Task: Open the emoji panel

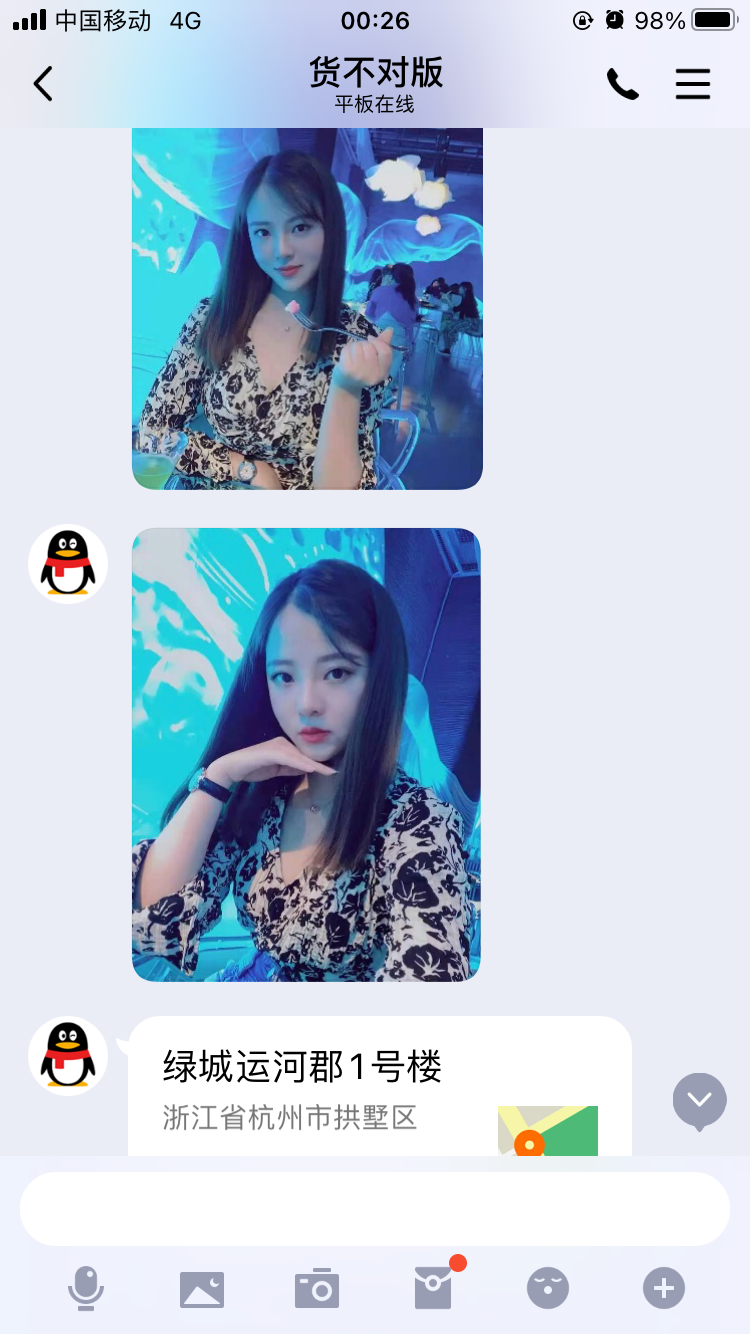Action: tap(548, 1288)
